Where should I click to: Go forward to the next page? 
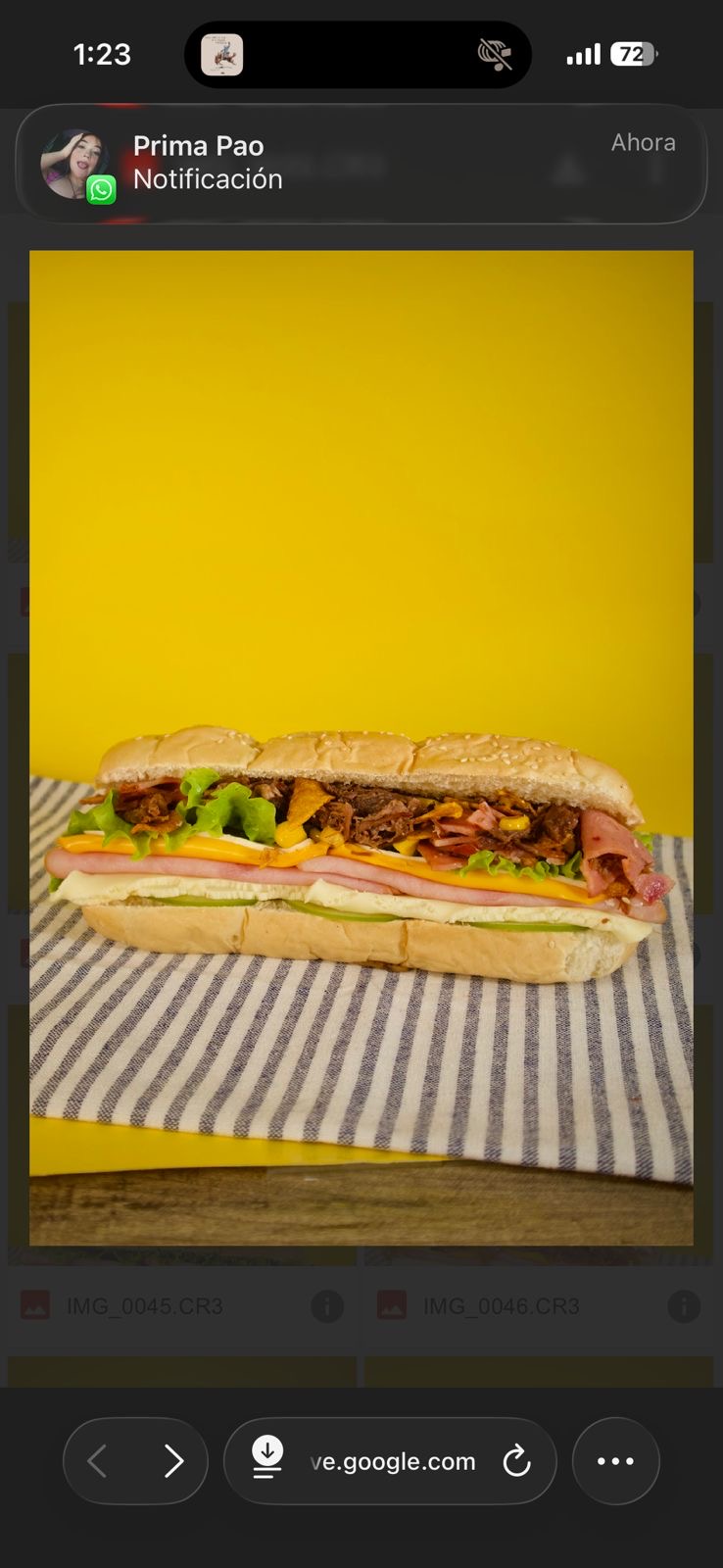[173, 1461]
